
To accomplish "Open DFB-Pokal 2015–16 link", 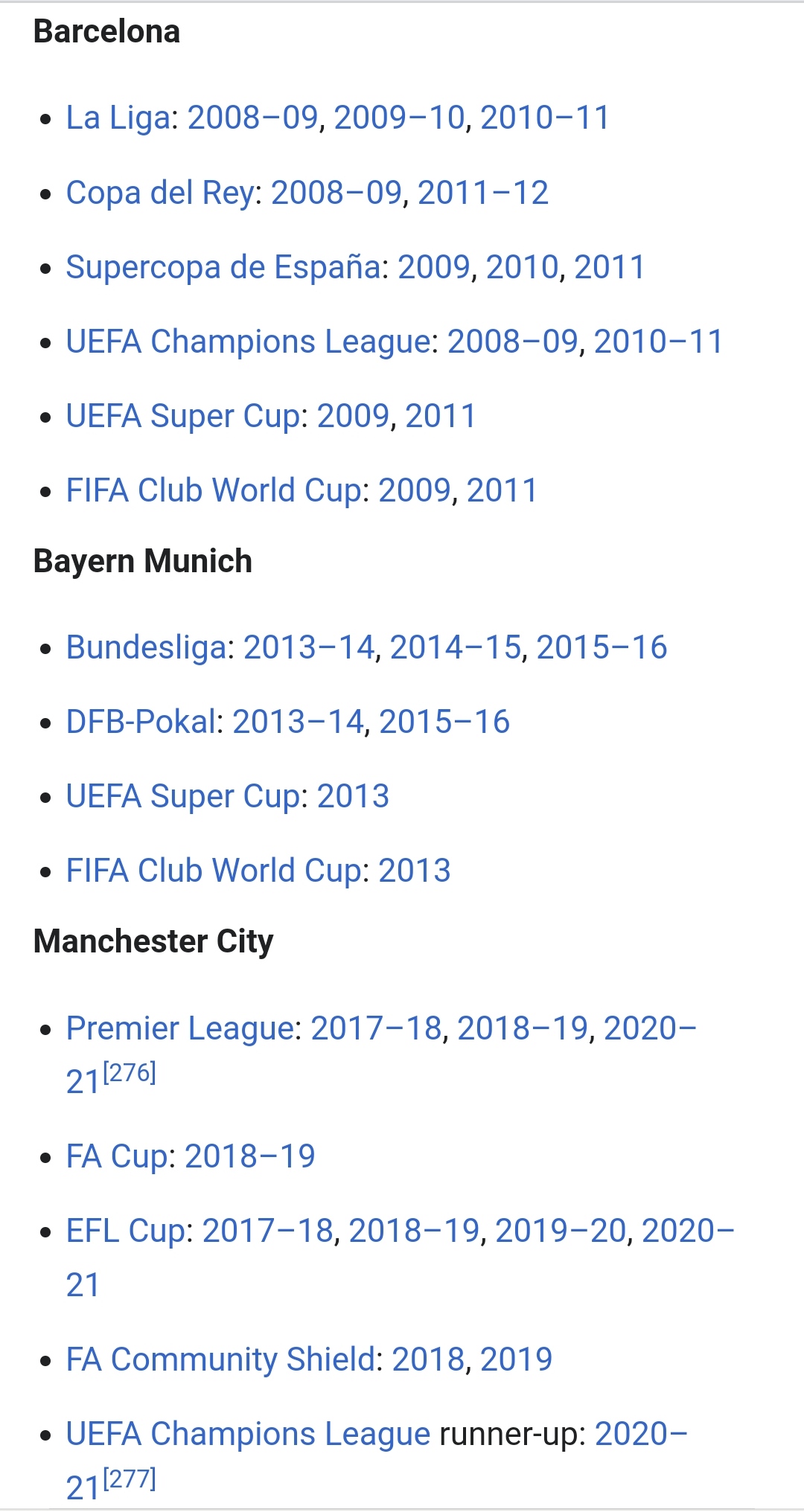I will (x=444, y=722).
